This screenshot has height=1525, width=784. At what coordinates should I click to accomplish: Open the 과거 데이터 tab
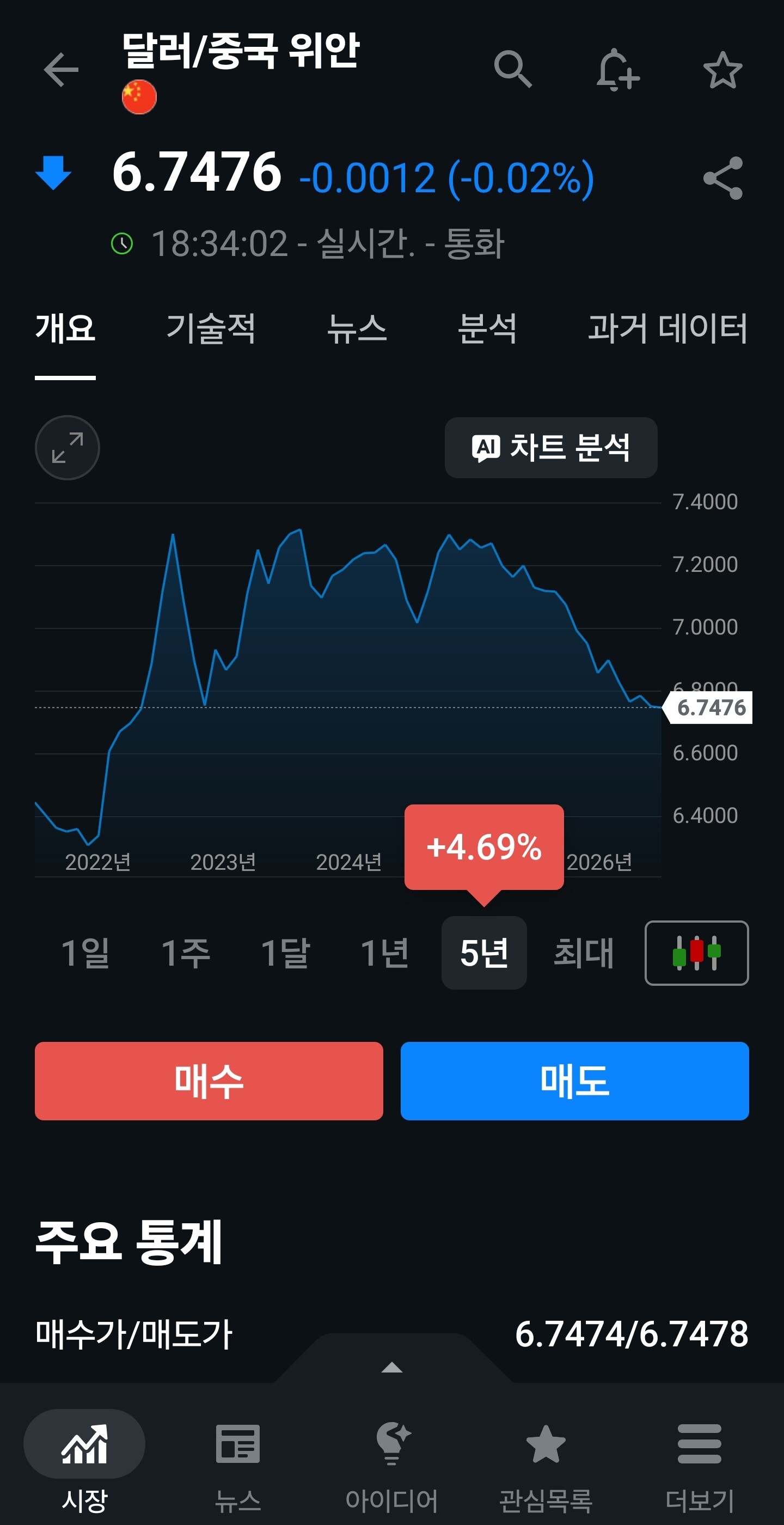coord(667,328)
